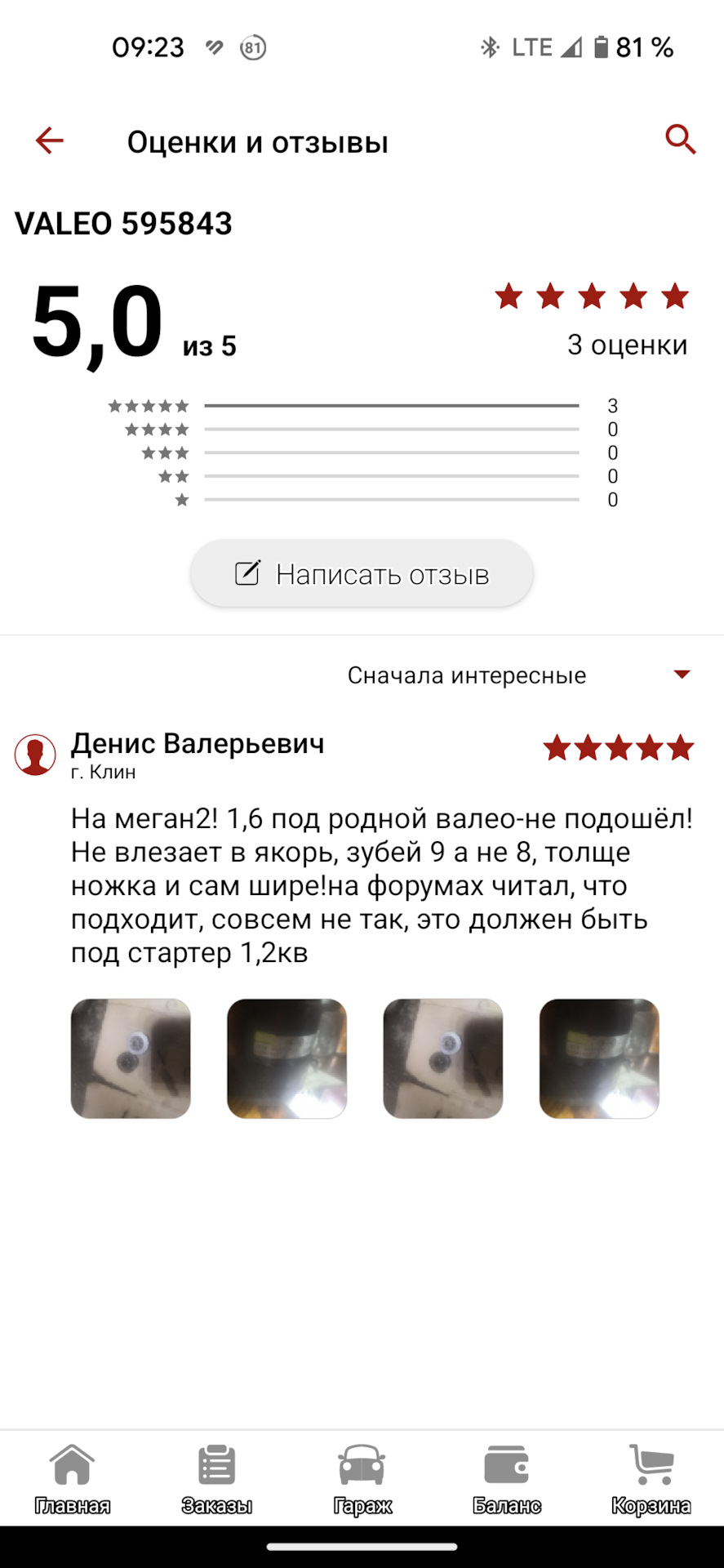
Task: Open the search magnifier icon
Action: tap(680, 140)
